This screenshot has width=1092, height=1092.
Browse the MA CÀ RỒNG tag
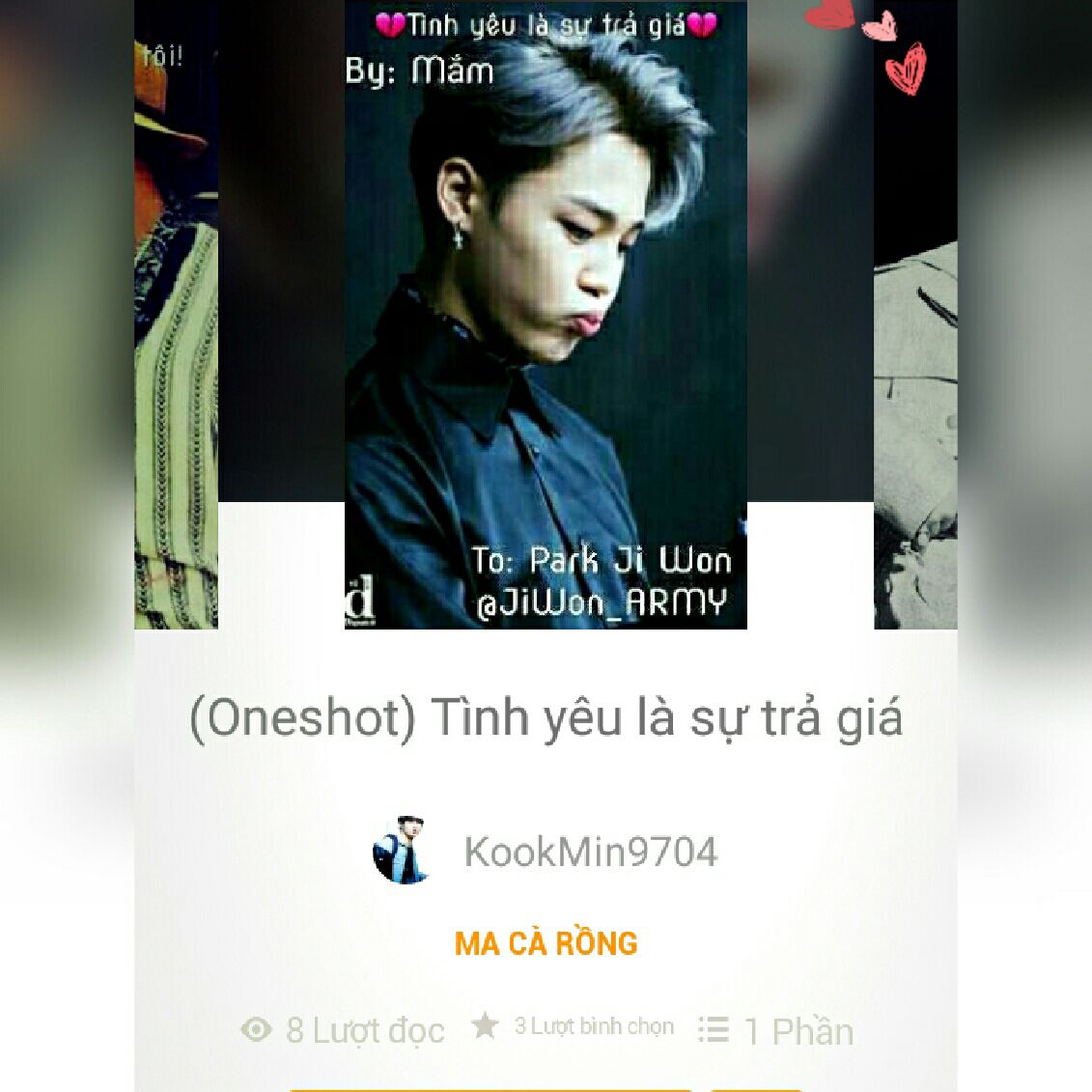(x=546, y=943)
